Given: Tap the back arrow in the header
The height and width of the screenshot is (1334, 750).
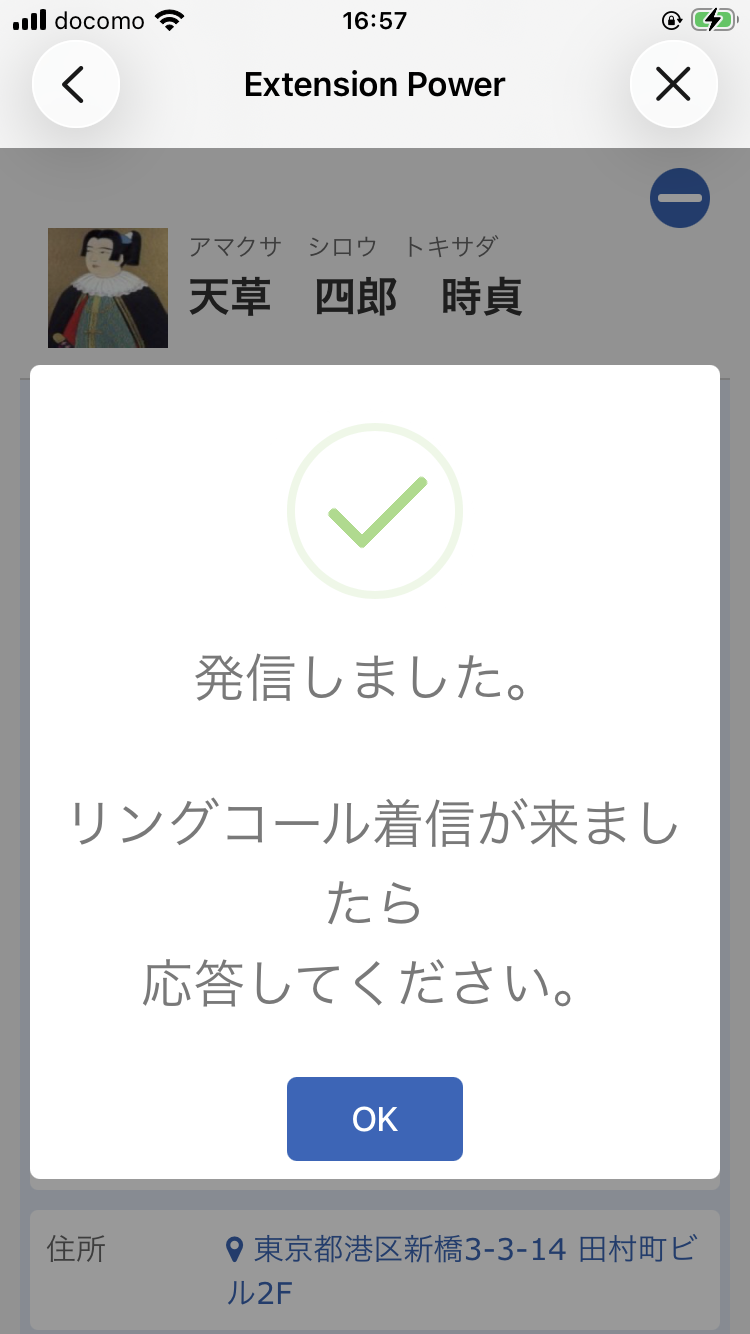Looking at the screenshot, I should coord(76,84).
